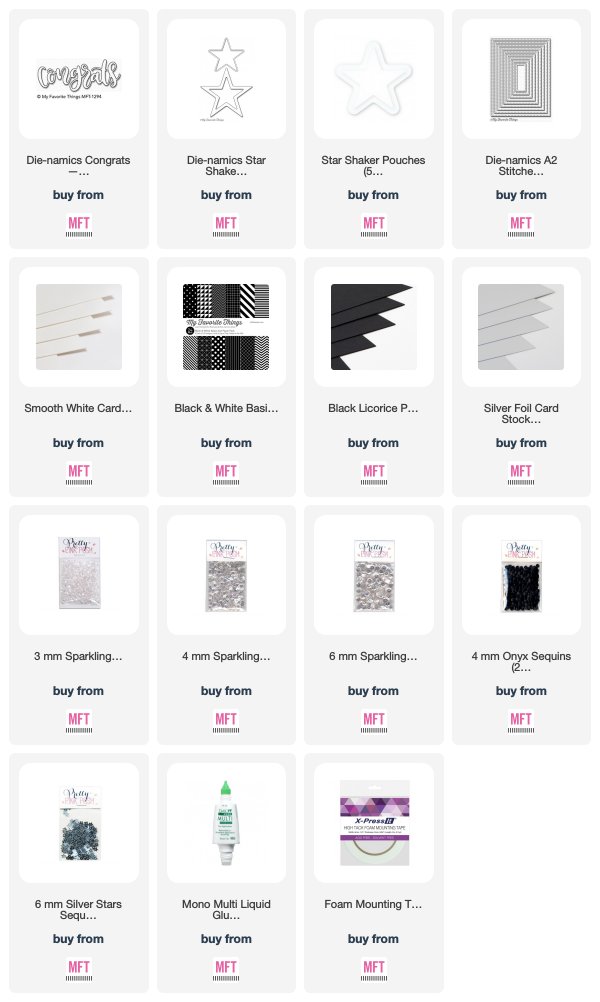600x1002 pixels.
Task: Open the 6 mm Silver Stars Sequins product
Action: pyautogui.click(x=79, y=822)
